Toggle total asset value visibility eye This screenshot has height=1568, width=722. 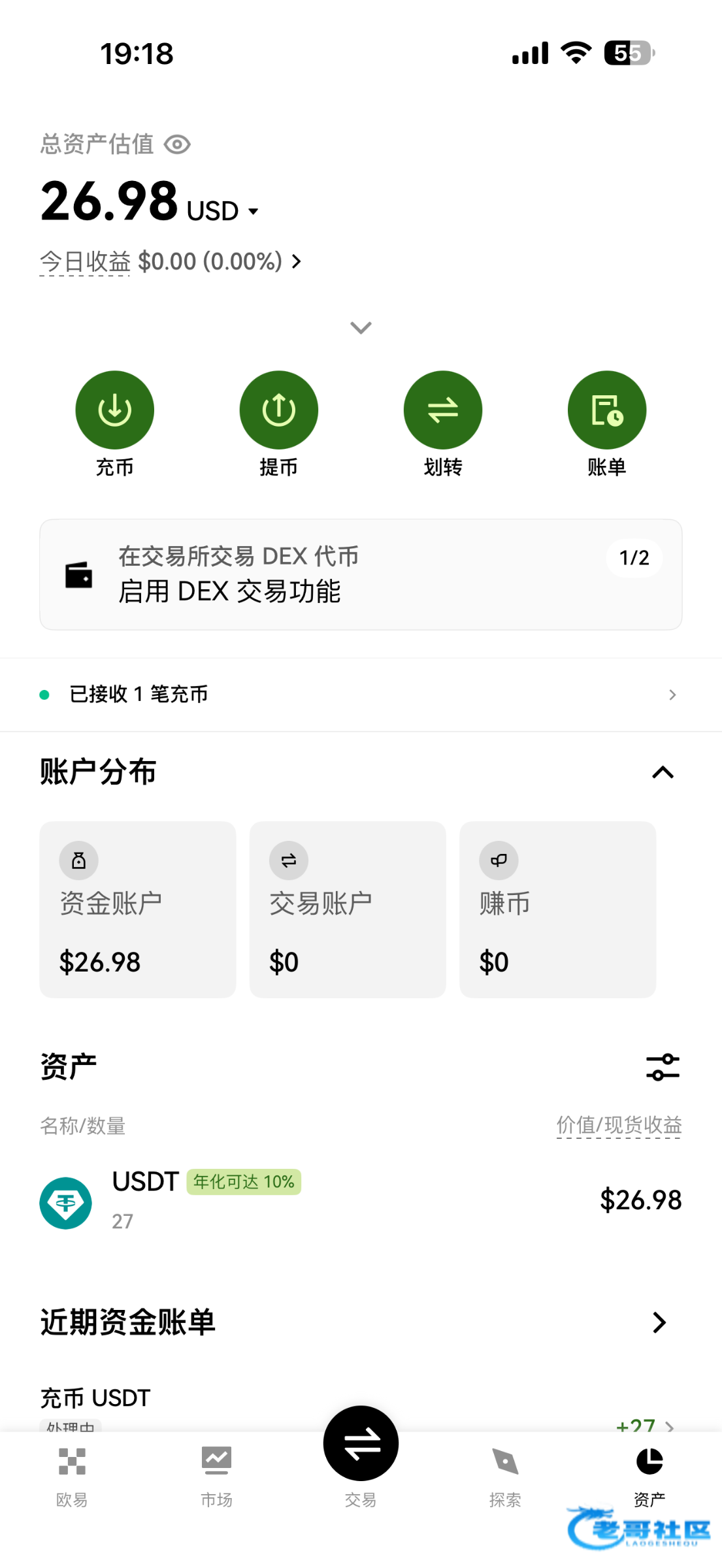point(177,144)
